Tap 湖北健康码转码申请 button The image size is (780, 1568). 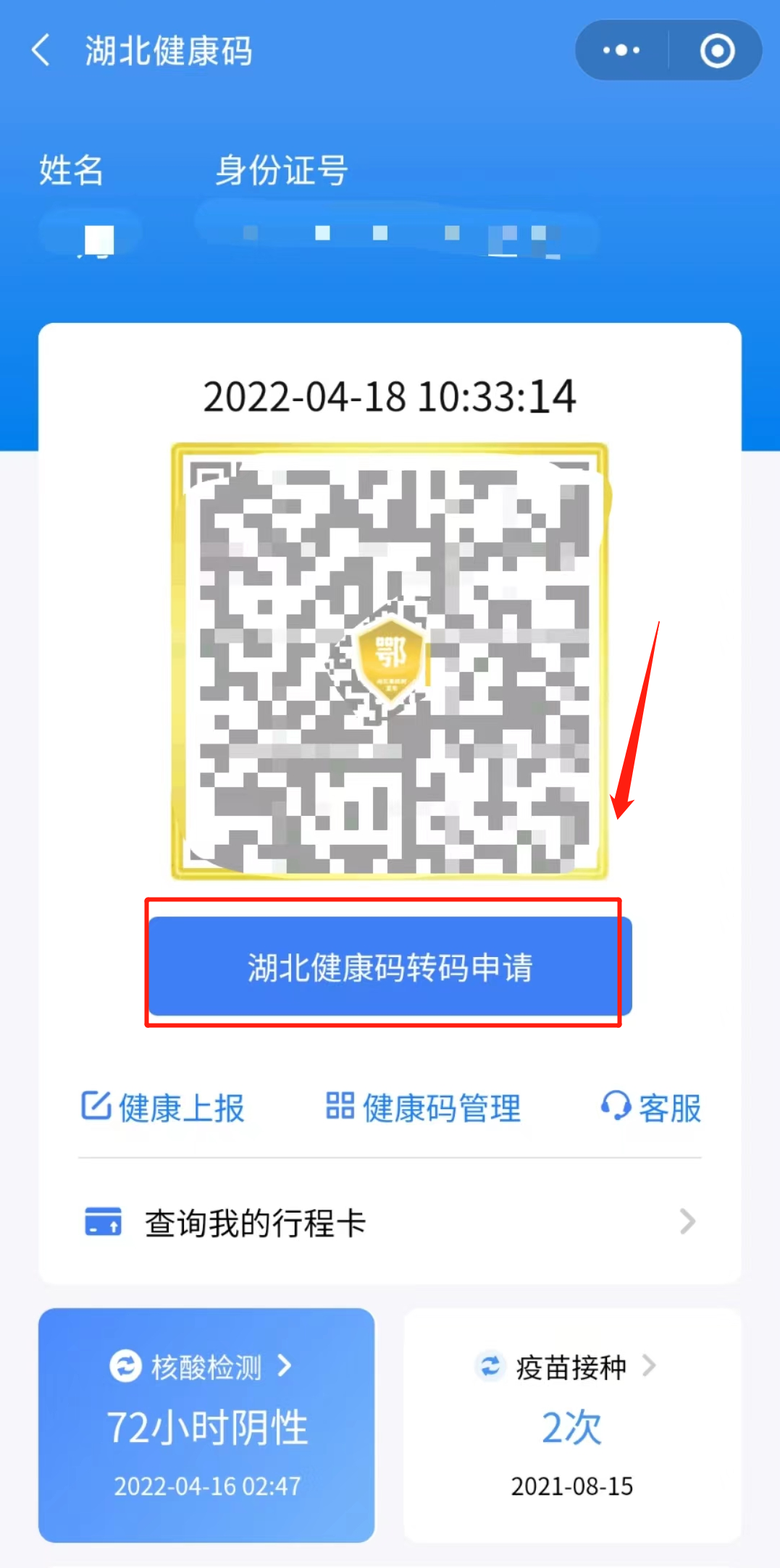click(x=390, y=966)
